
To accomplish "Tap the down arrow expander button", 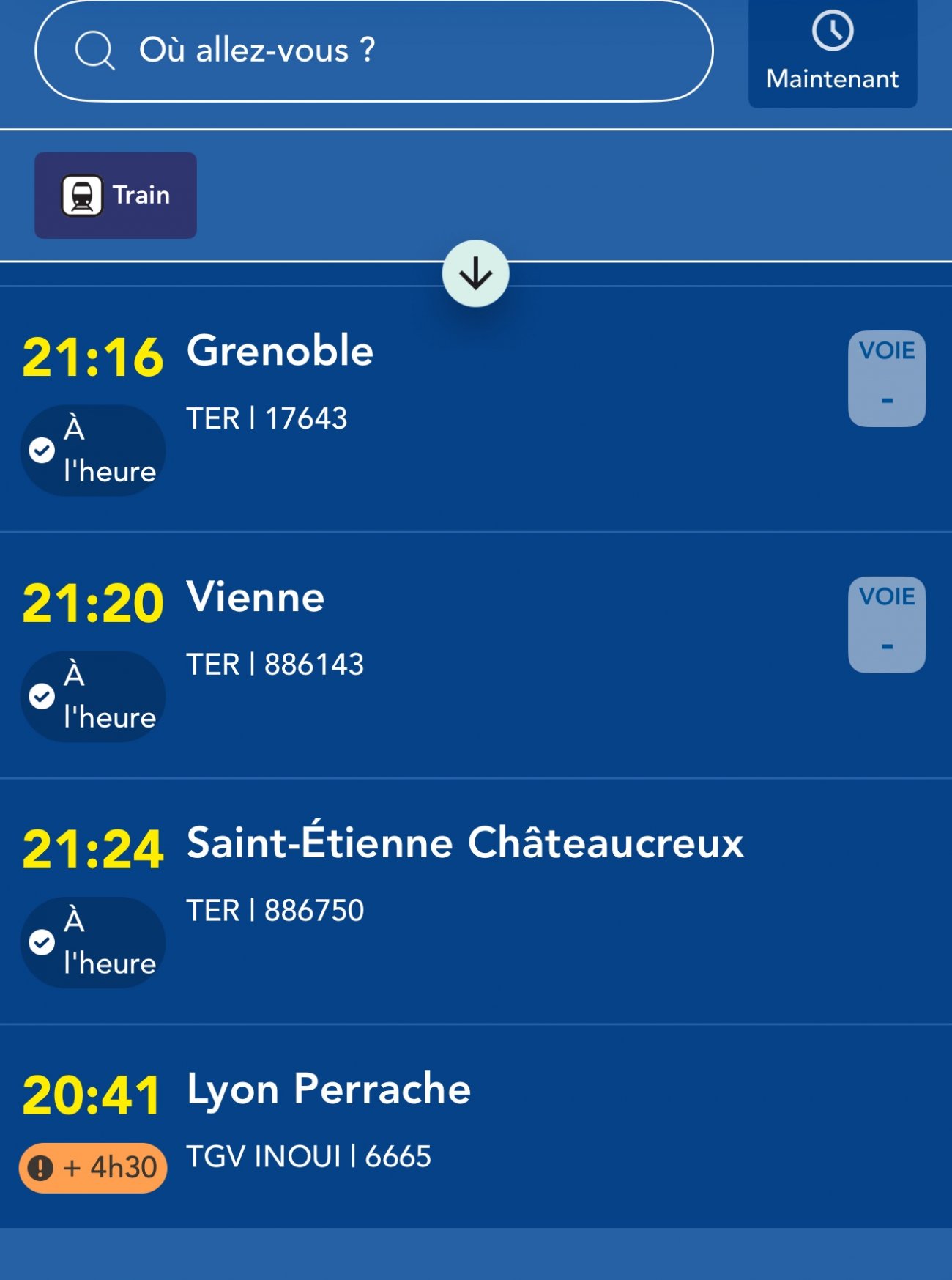I will (476, 274).
